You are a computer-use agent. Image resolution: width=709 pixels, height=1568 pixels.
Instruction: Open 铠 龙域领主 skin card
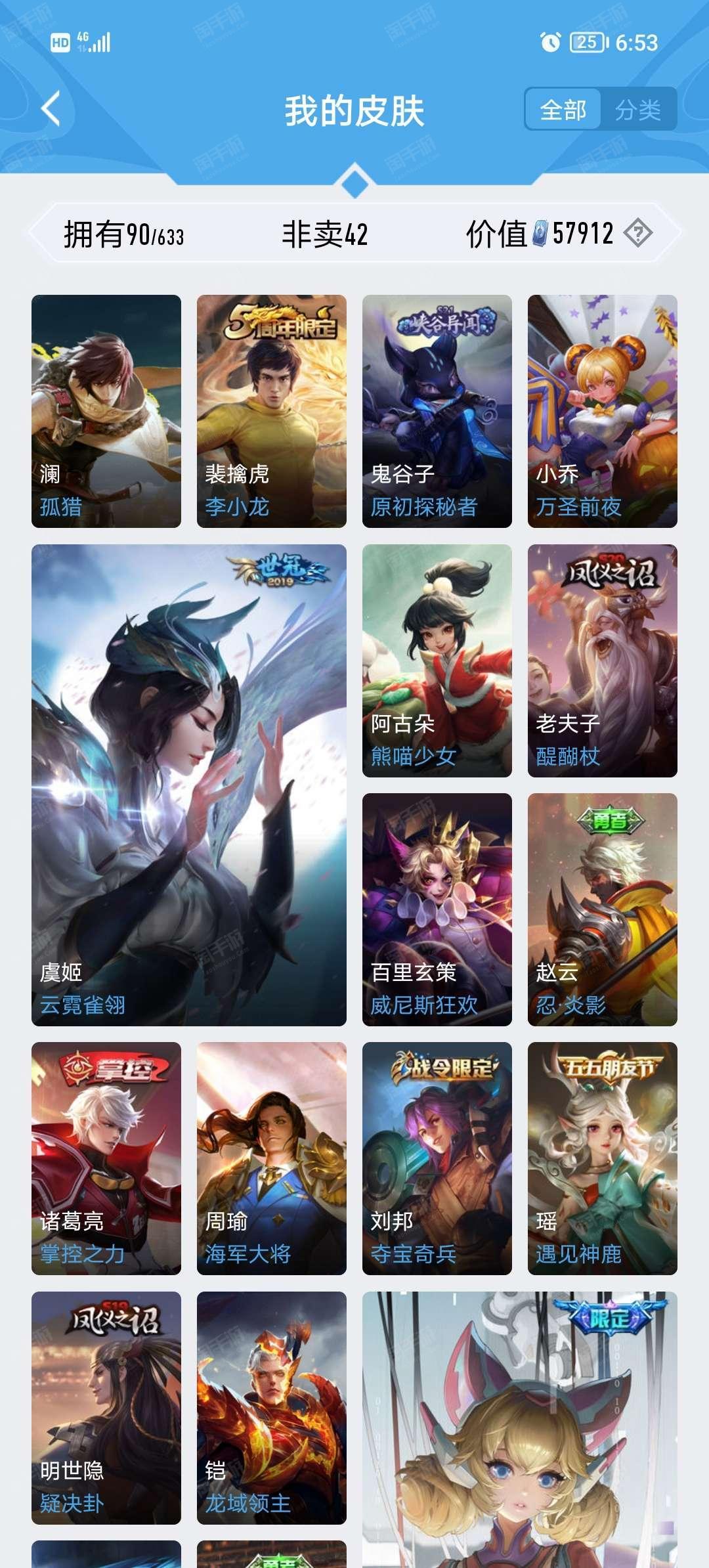[272, 1408]
